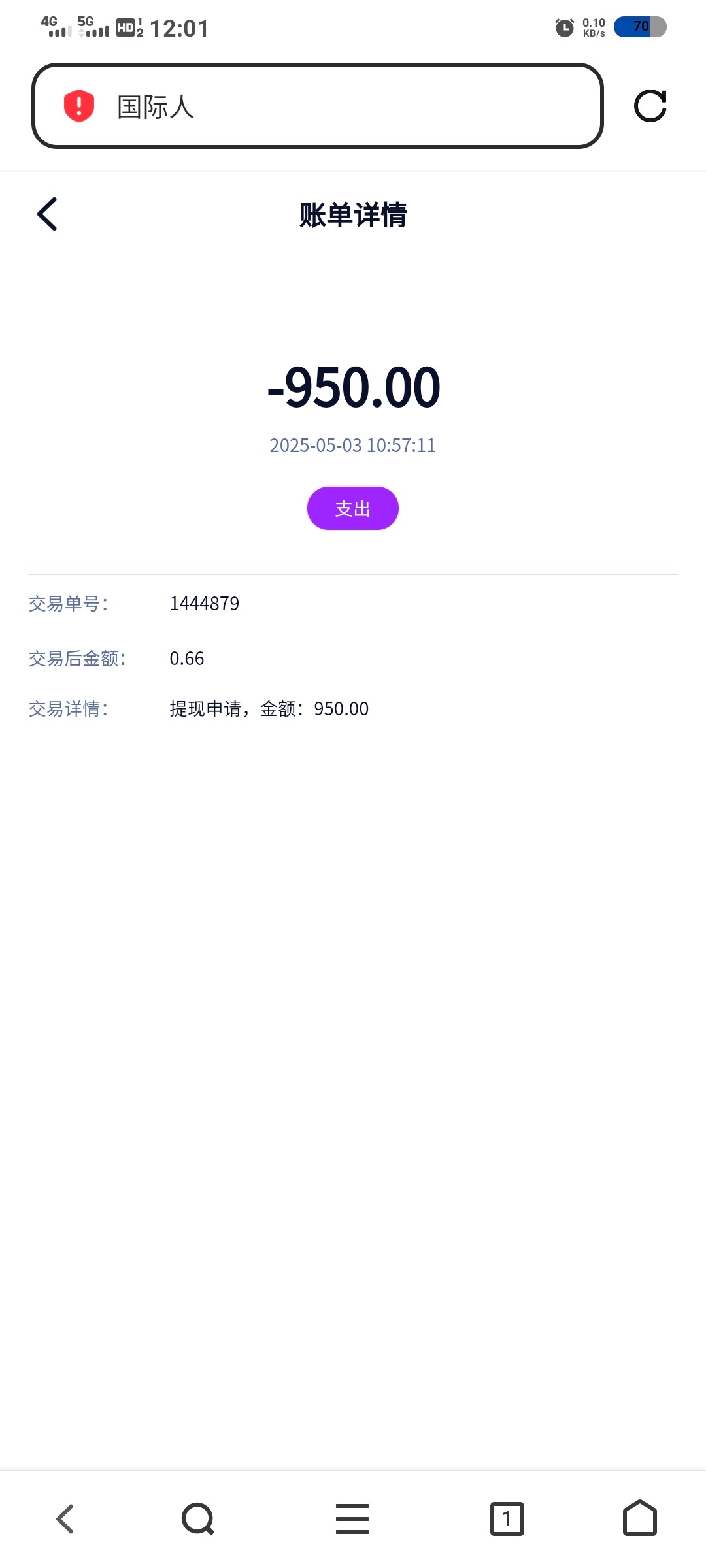Tap the browser's bottom back arrow
The image size is (706, 1568).
tap(65, 1519)
